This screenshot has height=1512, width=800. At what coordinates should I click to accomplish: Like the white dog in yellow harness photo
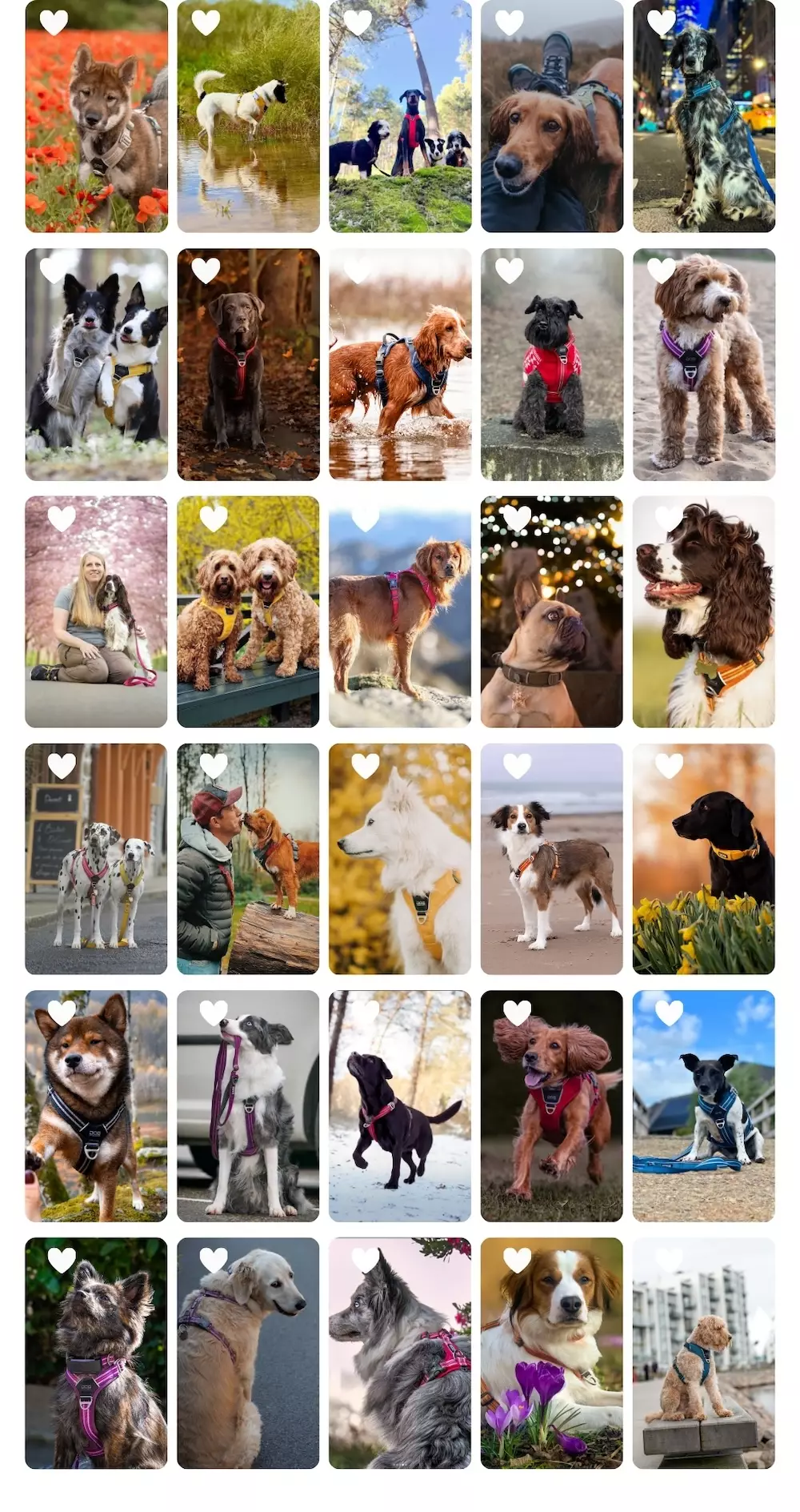point(366,766)
